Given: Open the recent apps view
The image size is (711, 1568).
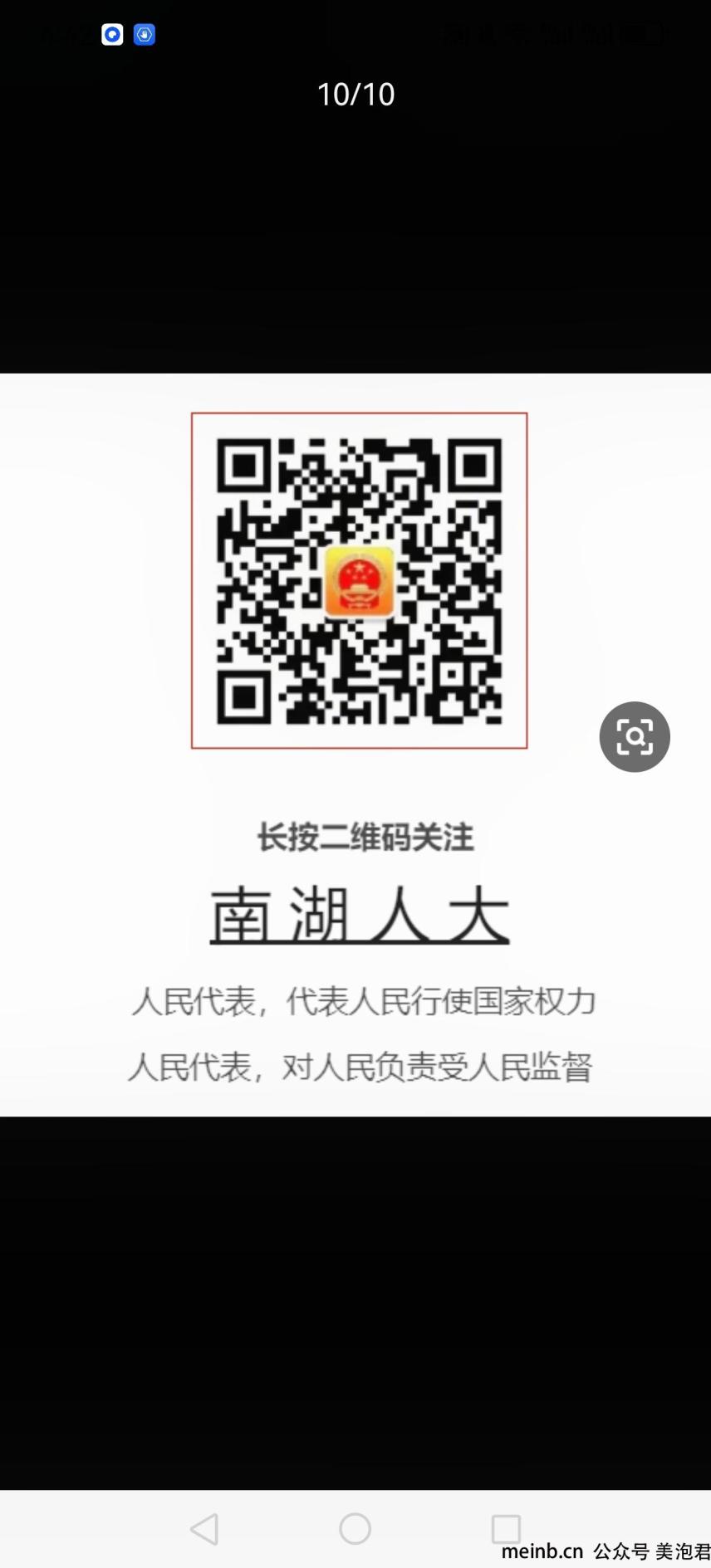Looking at the screenshot, I should coord(505,1528).
